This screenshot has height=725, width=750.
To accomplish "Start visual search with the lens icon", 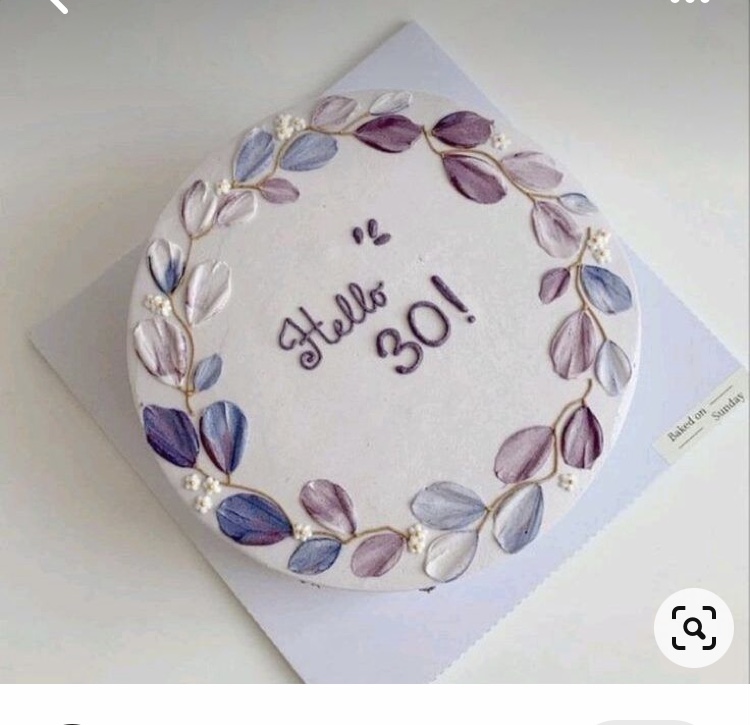I will 694,627.
